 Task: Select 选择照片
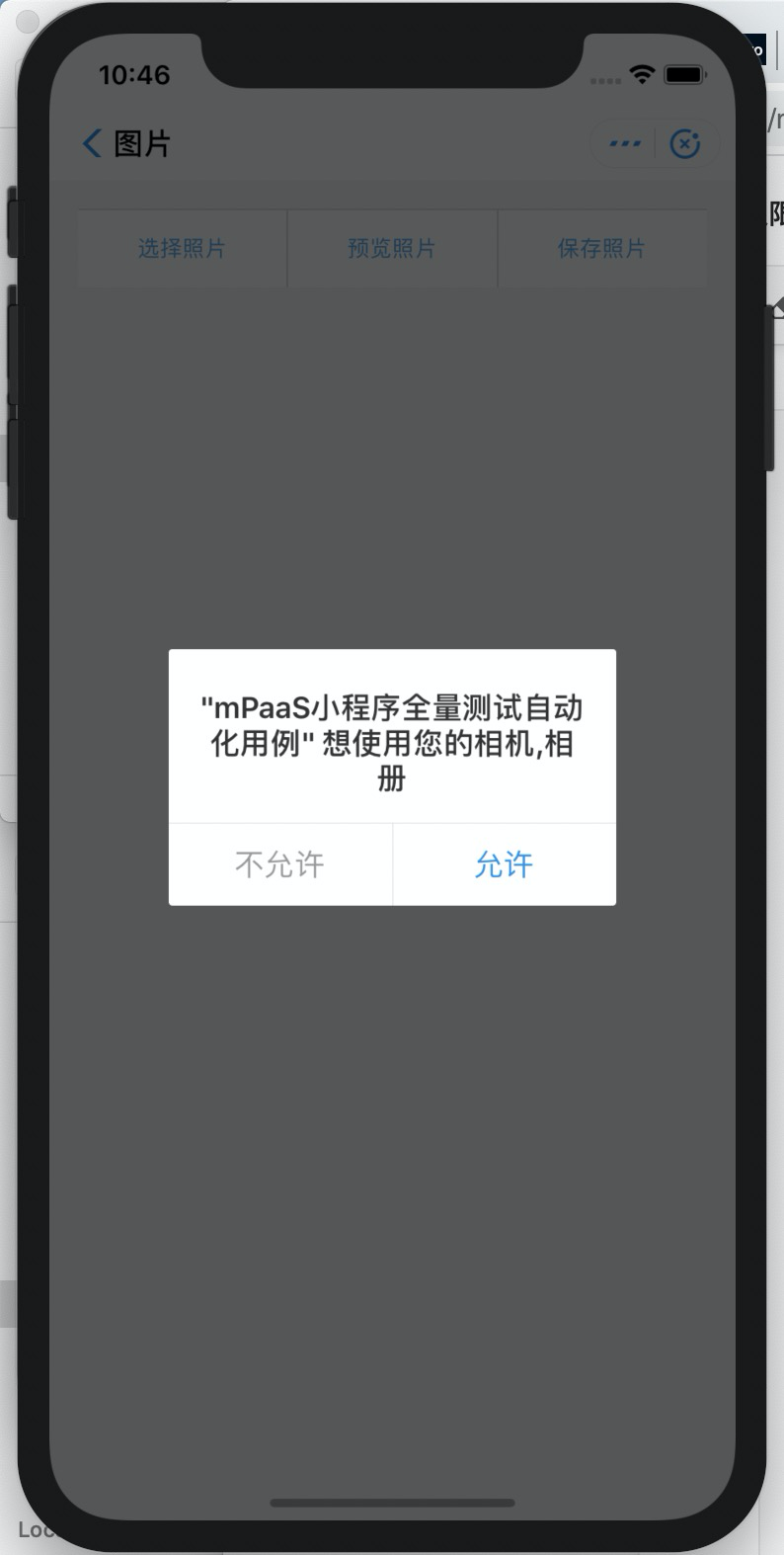click(182, 248)
